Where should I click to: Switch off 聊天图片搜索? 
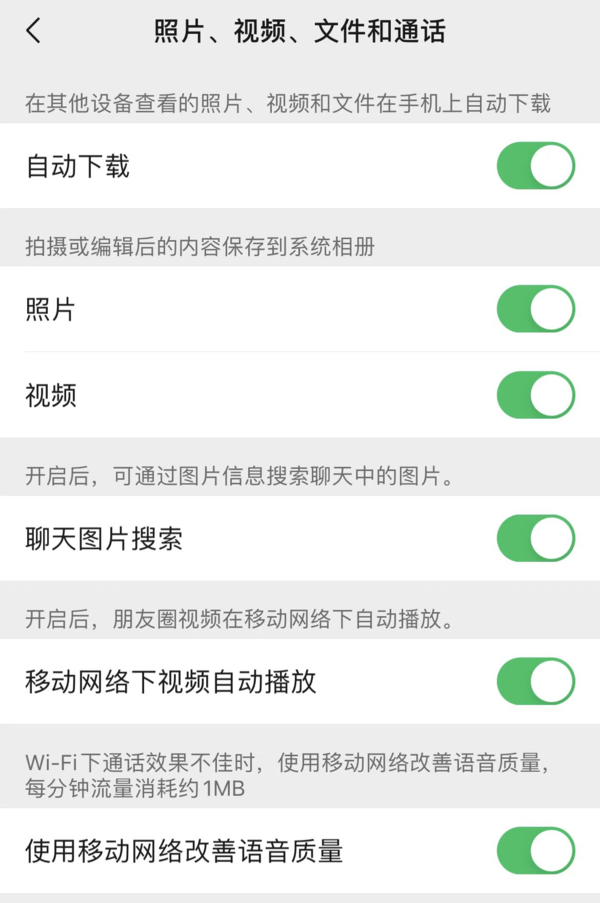click(x=536, y=539)
